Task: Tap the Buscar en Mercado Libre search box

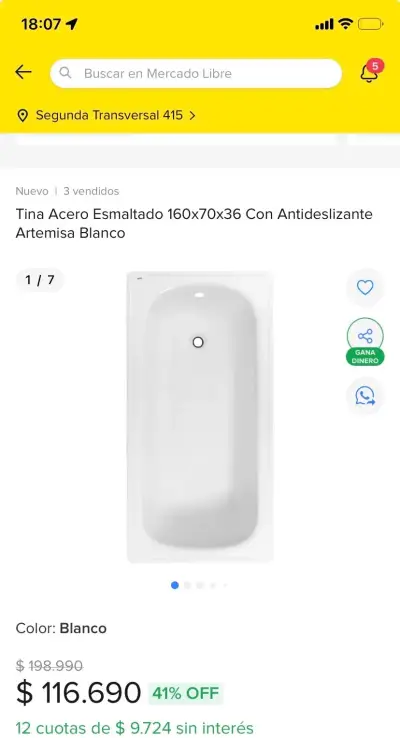Action: click(x=196, y=73)
